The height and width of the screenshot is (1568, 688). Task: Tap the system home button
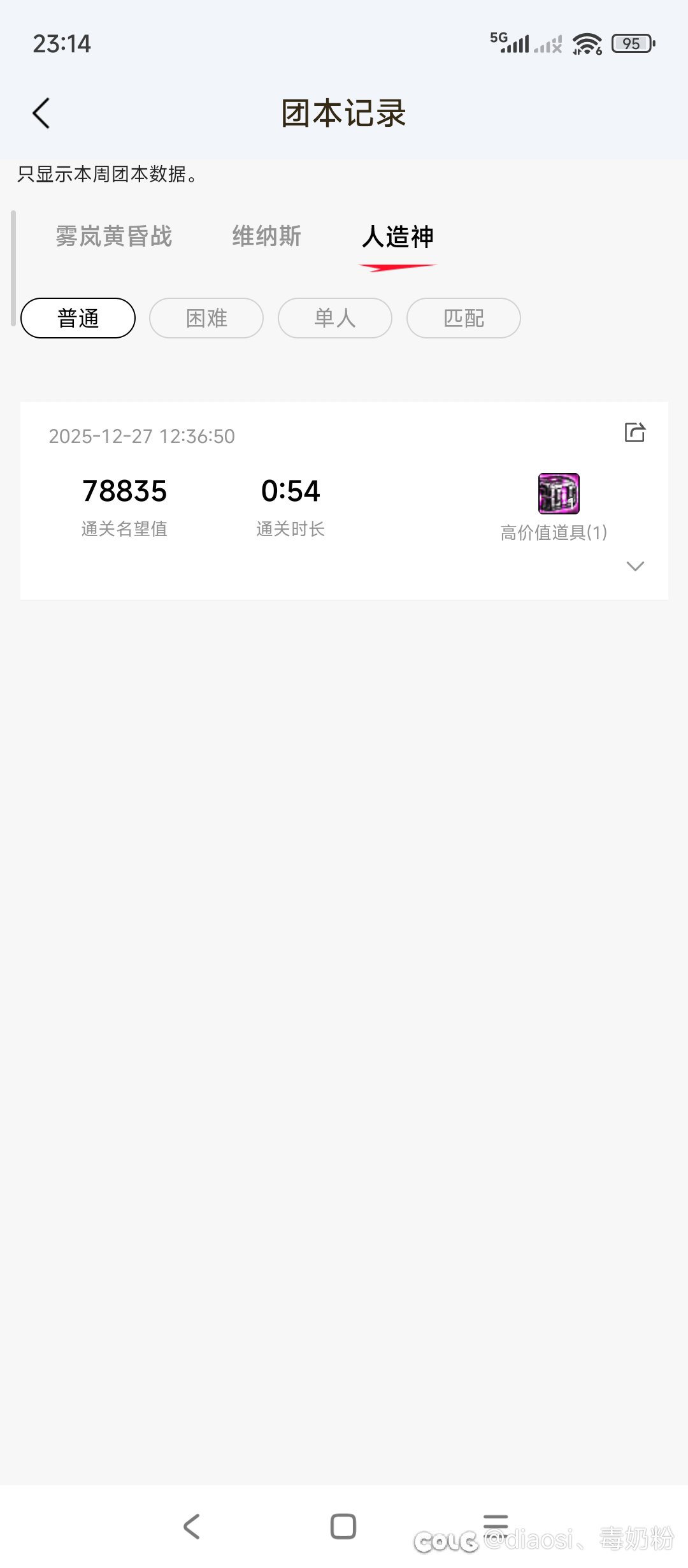coord(343,1526)
